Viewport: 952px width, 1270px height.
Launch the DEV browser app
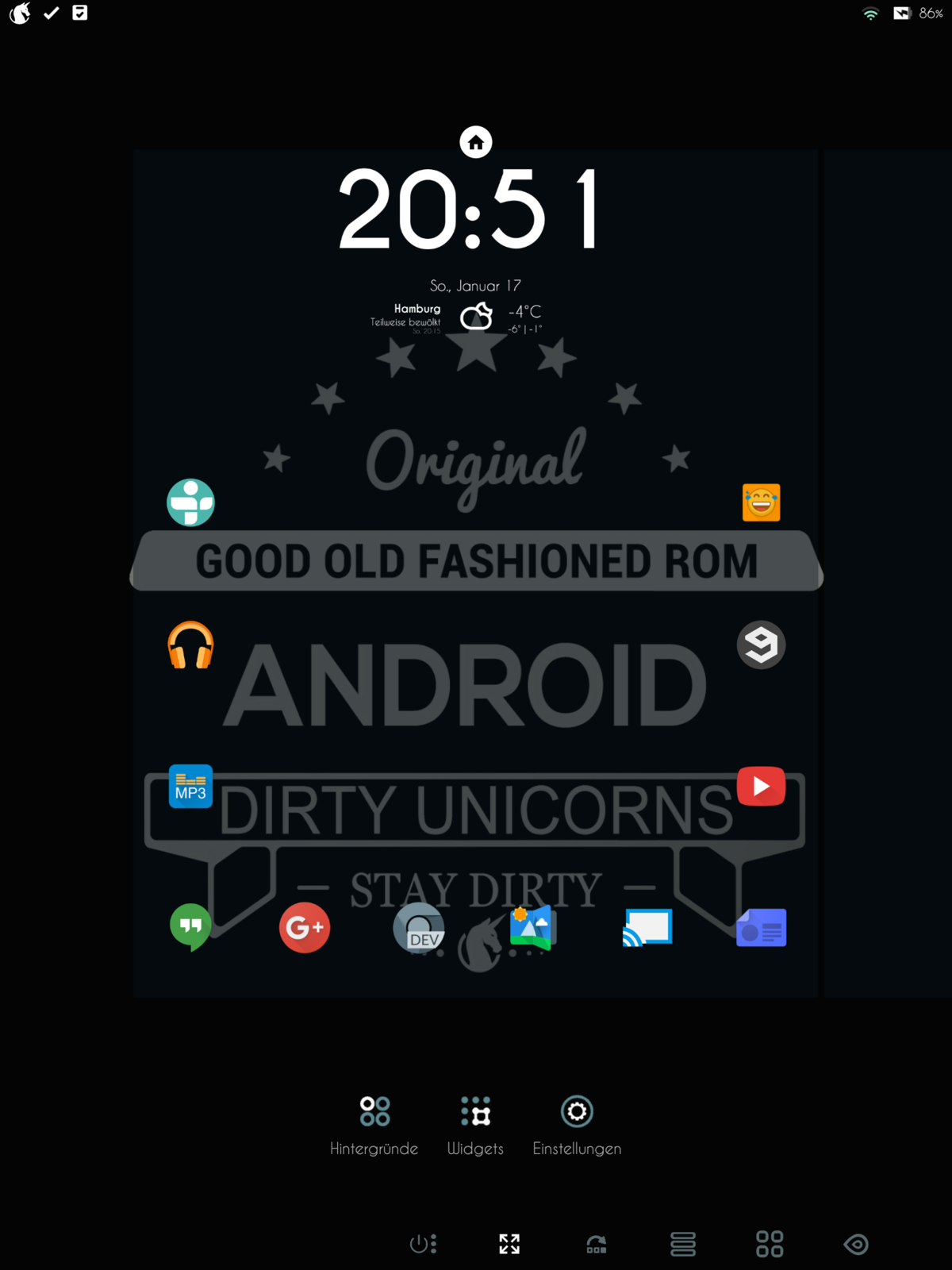(419, 927)
